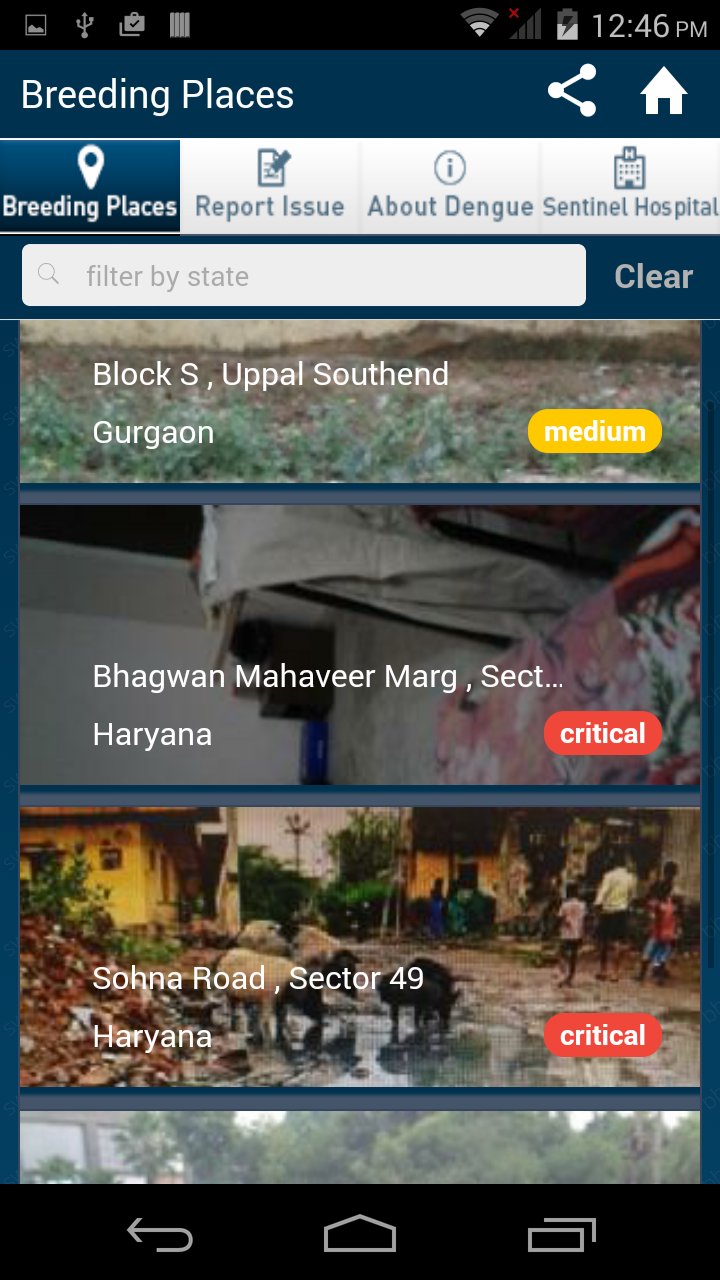720x1280 pixels.
Task: Share the breeding places screen
Action: coord(572,93)
